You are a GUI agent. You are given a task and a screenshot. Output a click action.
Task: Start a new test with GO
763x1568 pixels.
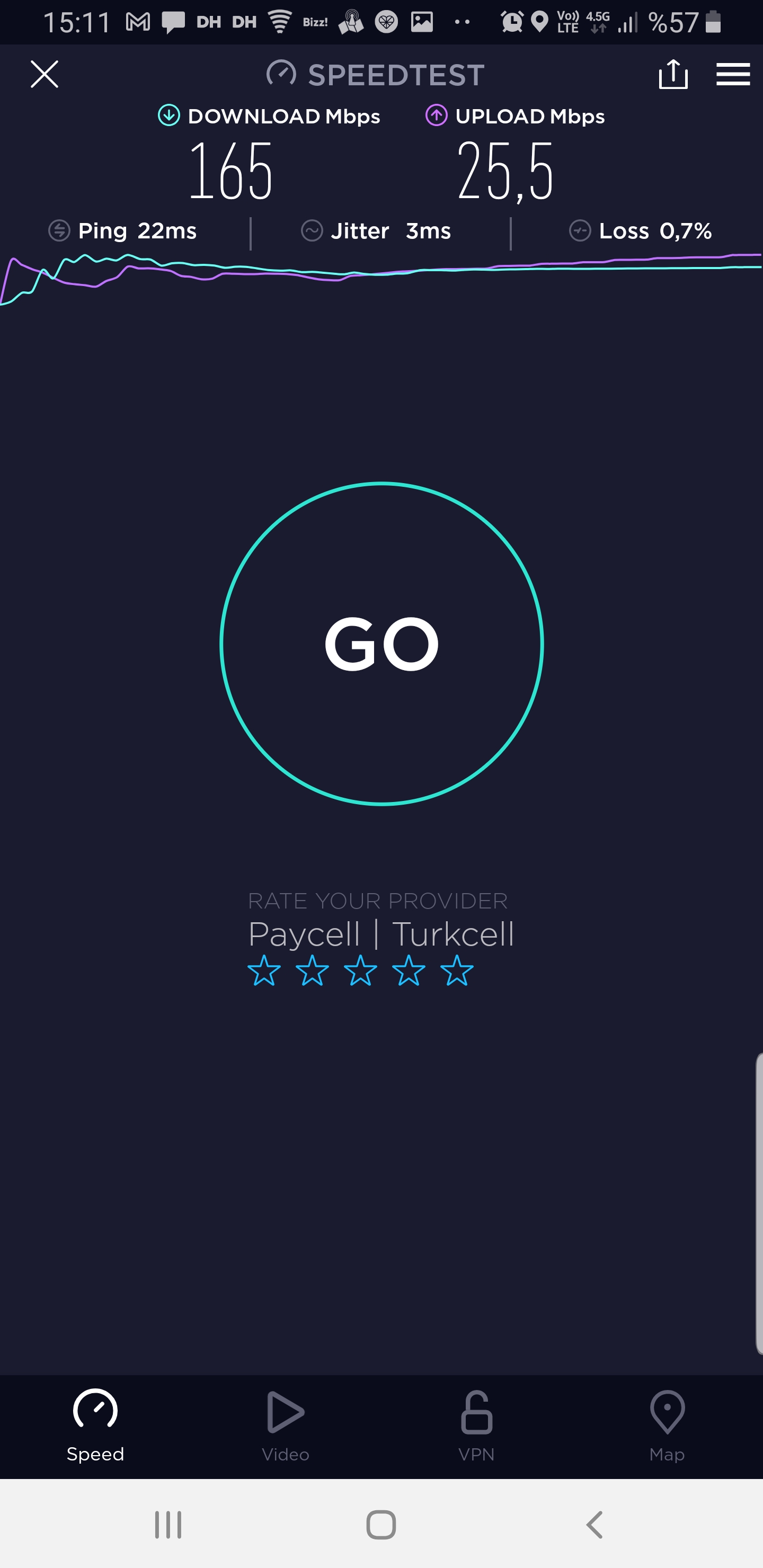click(381, 644)
